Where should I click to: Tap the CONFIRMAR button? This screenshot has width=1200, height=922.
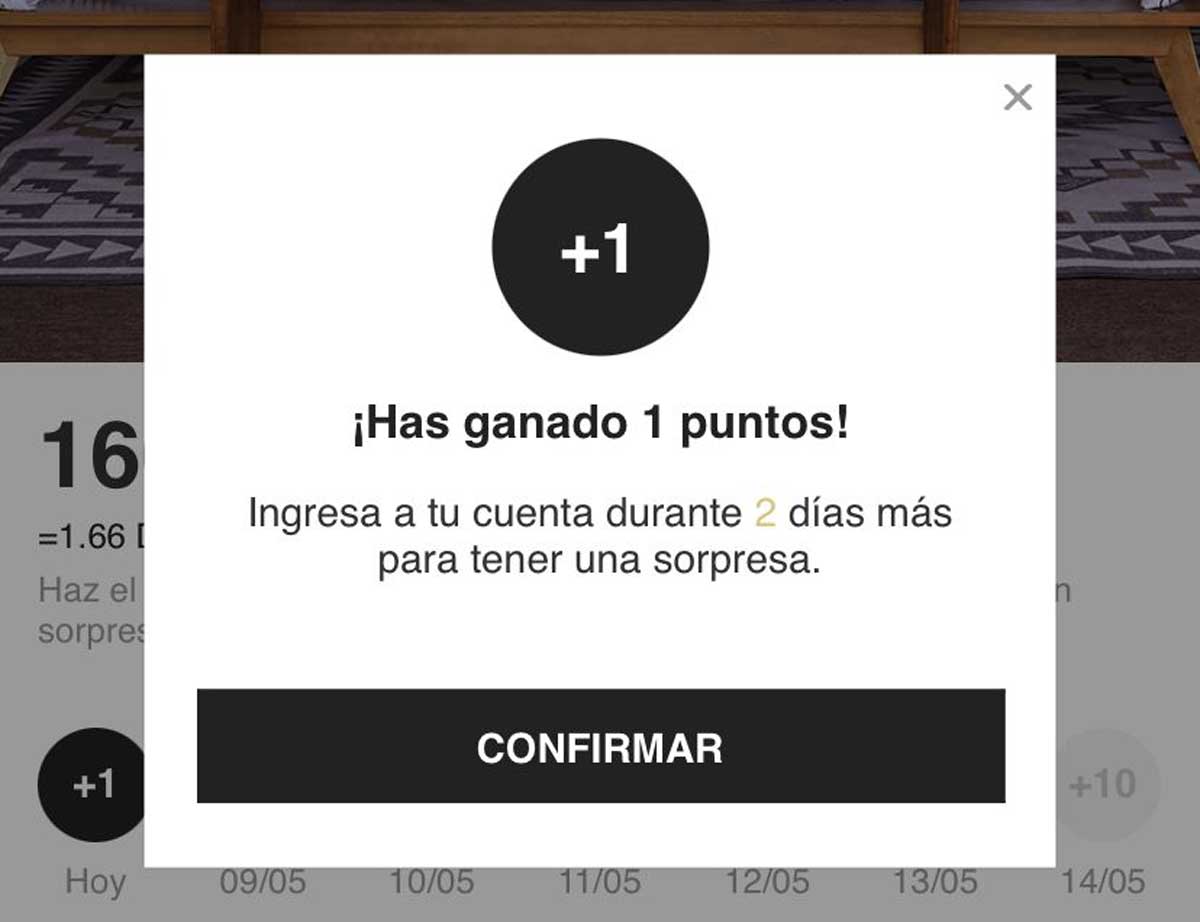coord(600,746)
